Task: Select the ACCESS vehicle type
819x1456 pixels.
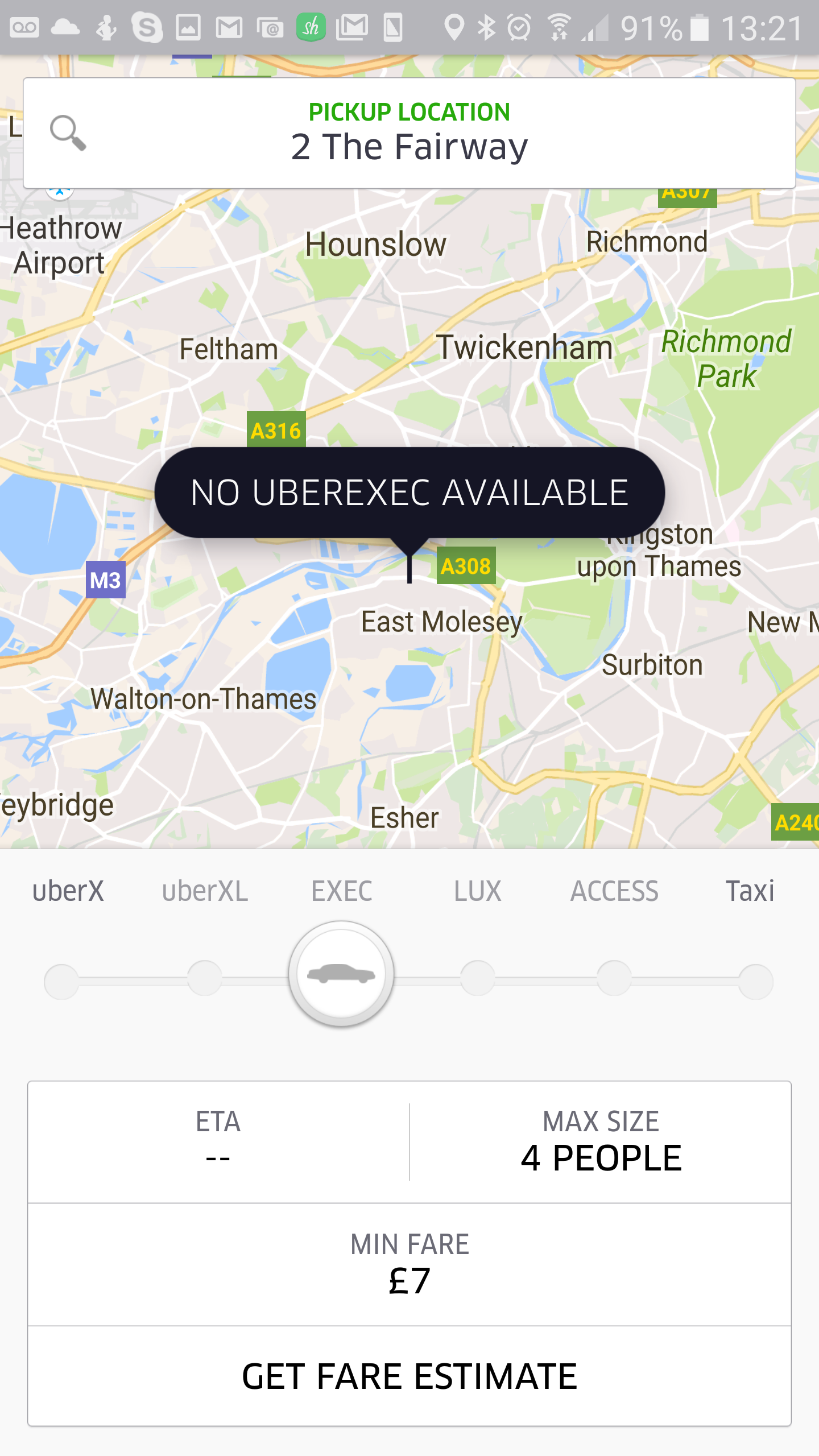Action: (614, 891)
